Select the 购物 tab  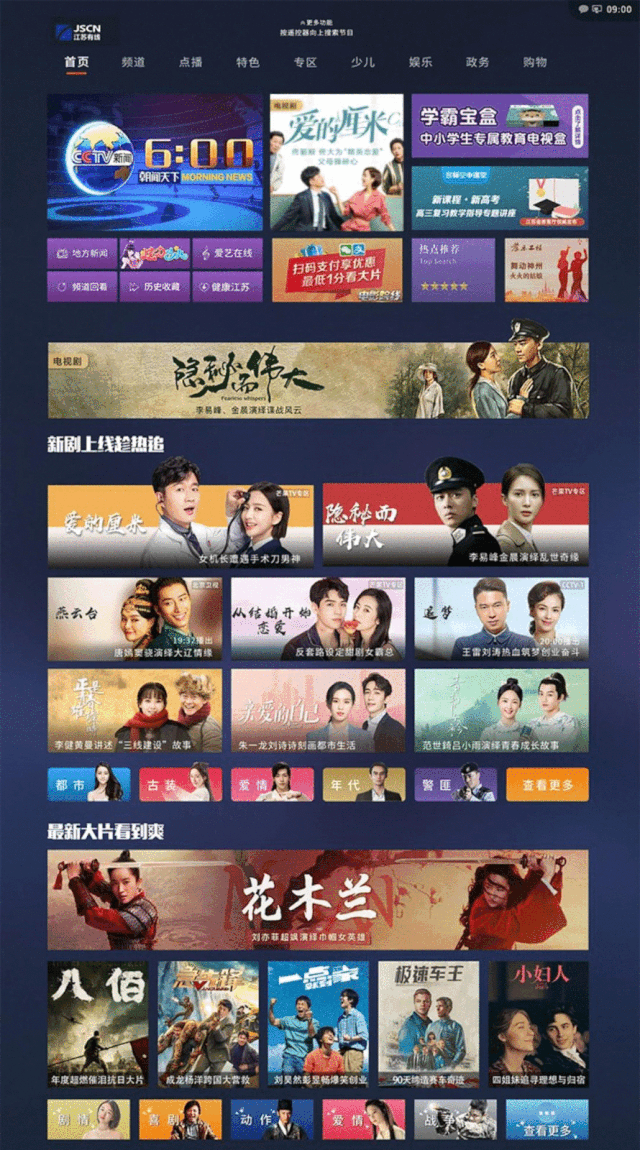(535, 62)
